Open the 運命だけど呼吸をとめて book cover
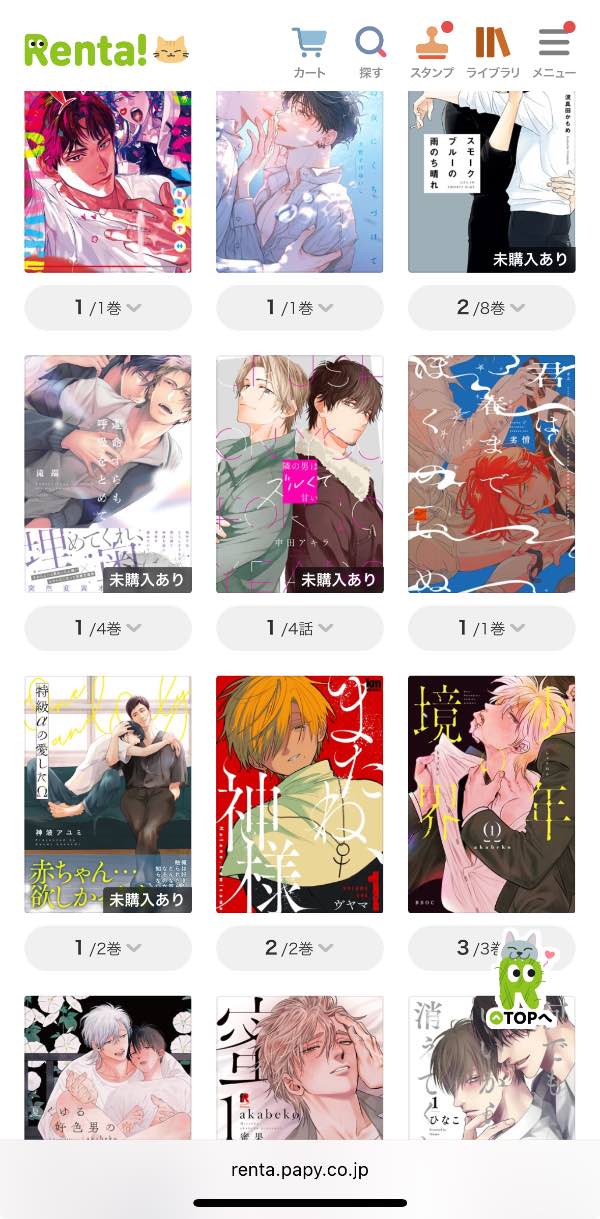600x1219 pixels. coord(108,475)
